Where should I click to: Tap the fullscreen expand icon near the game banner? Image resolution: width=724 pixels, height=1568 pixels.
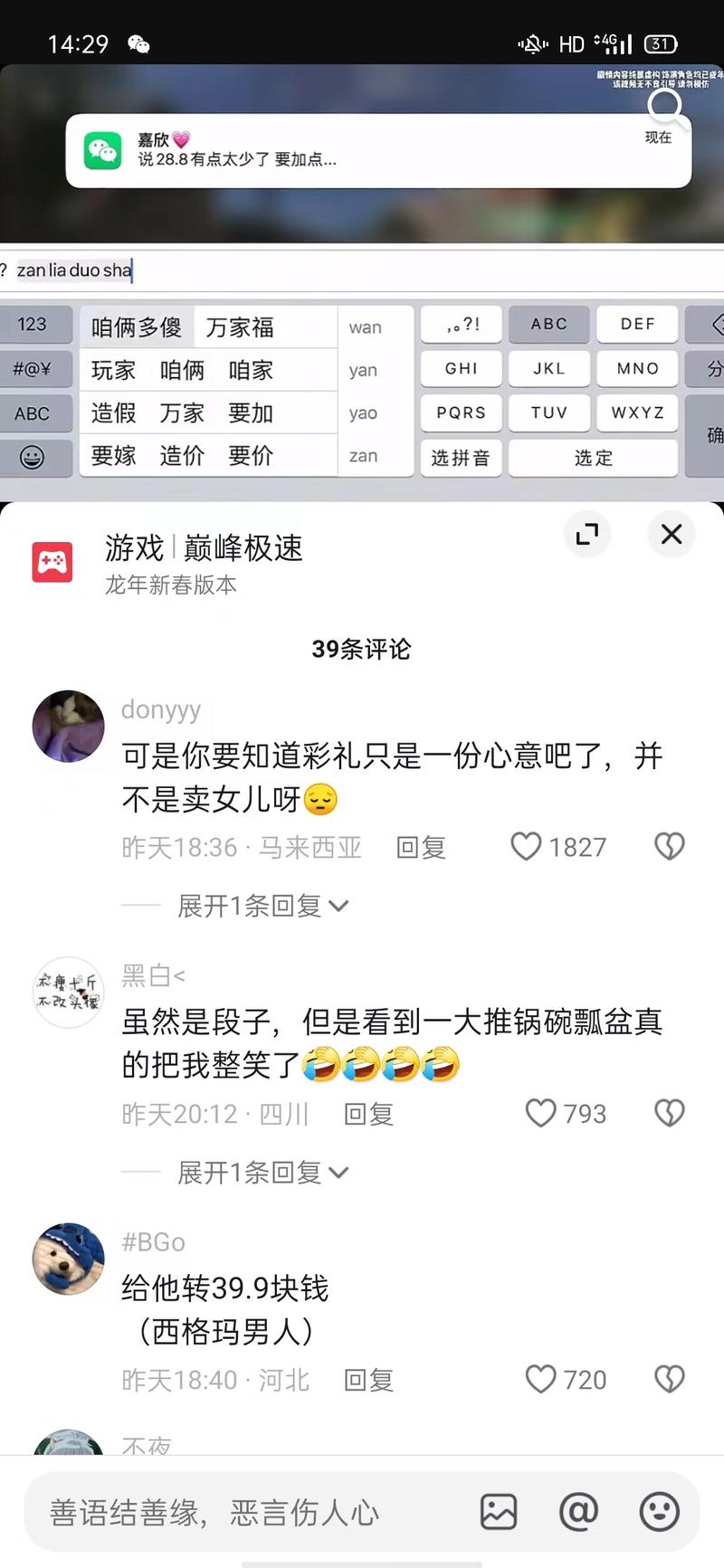click(x=587, y=535)
